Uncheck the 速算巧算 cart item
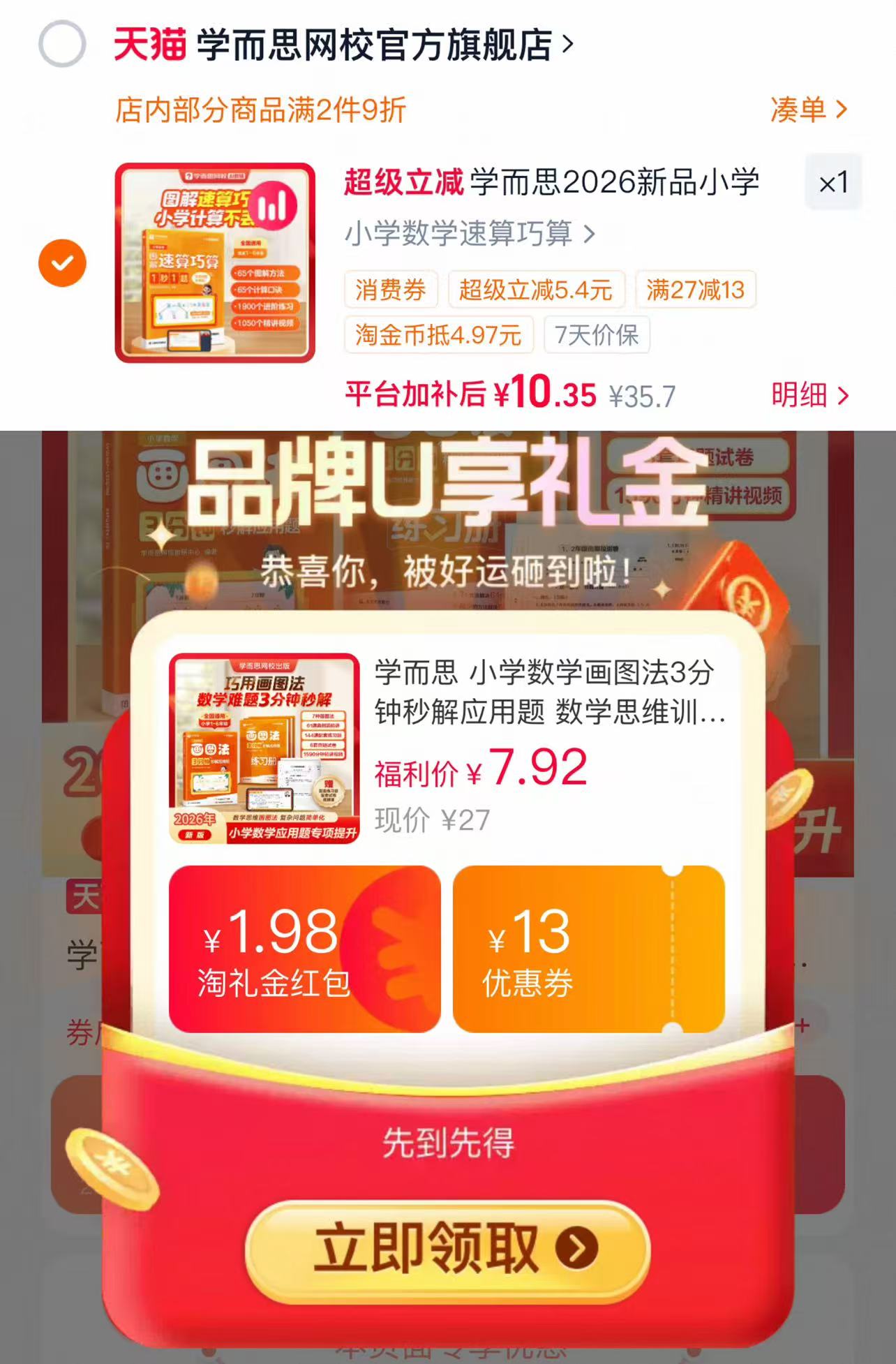 tap(62, 263)
